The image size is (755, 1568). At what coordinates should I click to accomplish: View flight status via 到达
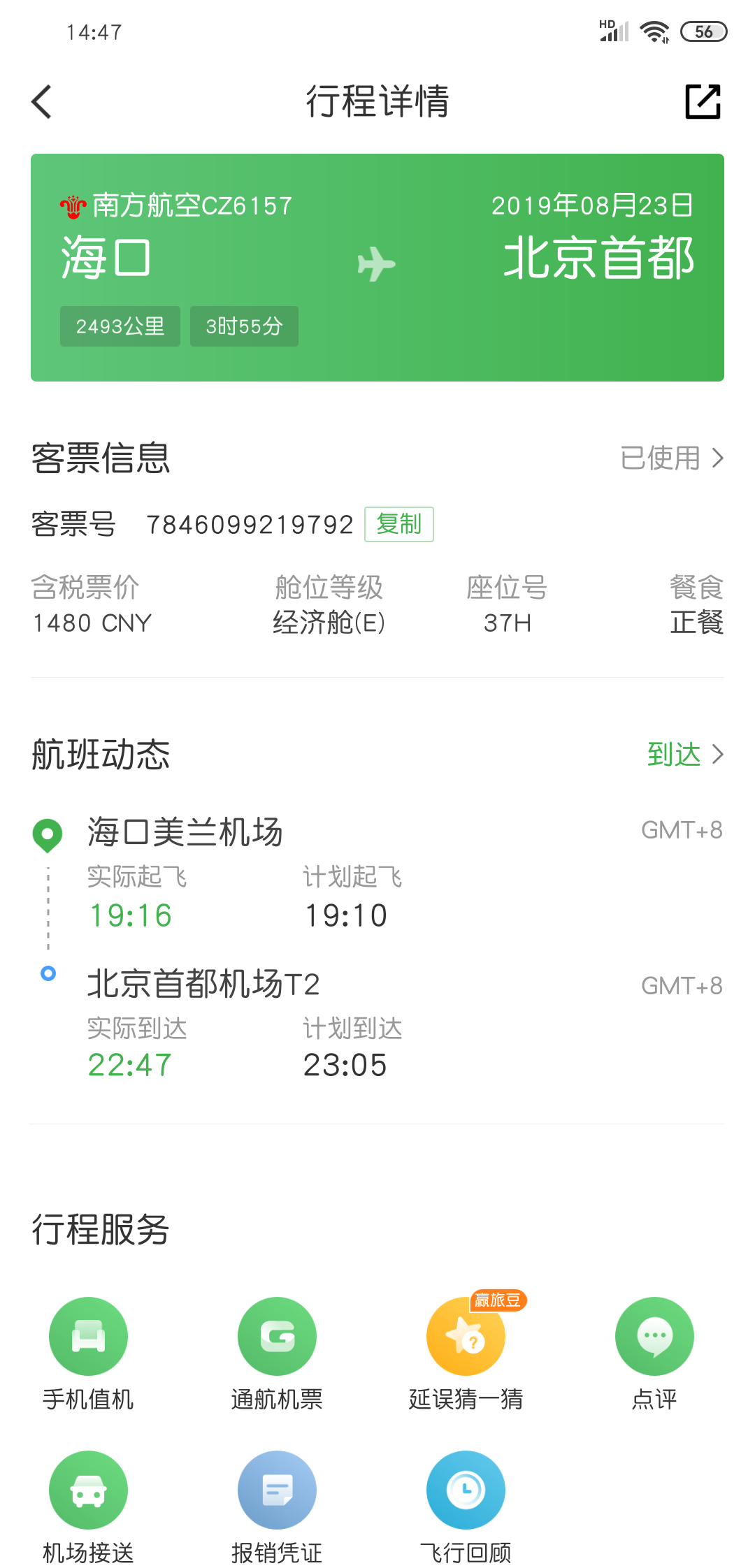[684, 755]
